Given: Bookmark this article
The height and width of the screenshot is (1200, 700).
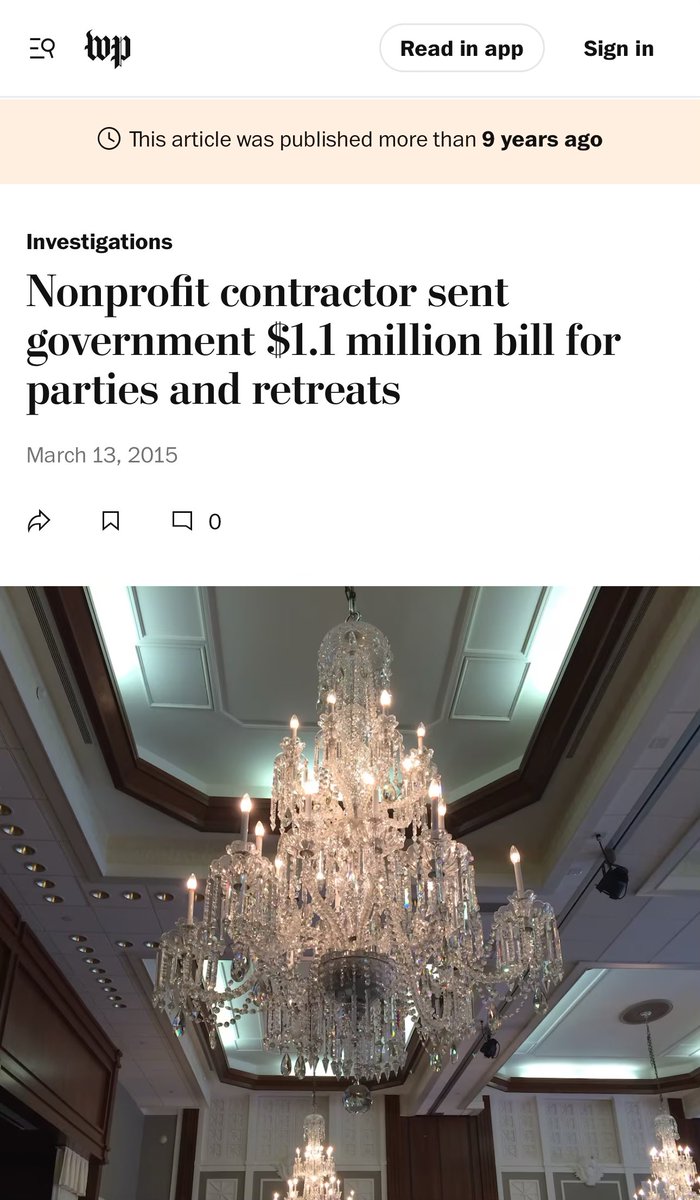Looking at the screenshot, I should (111, 521).
